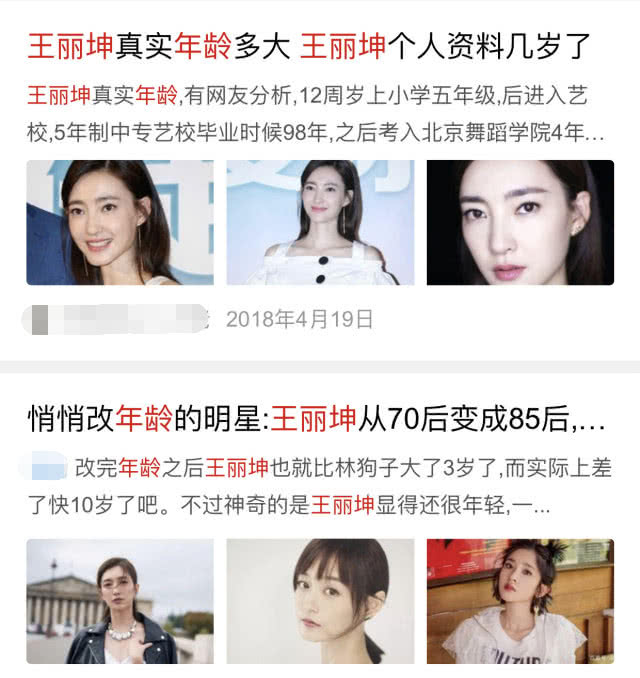
Task: Open the close-up portrait on black background
Action: (x=520, y=222)
